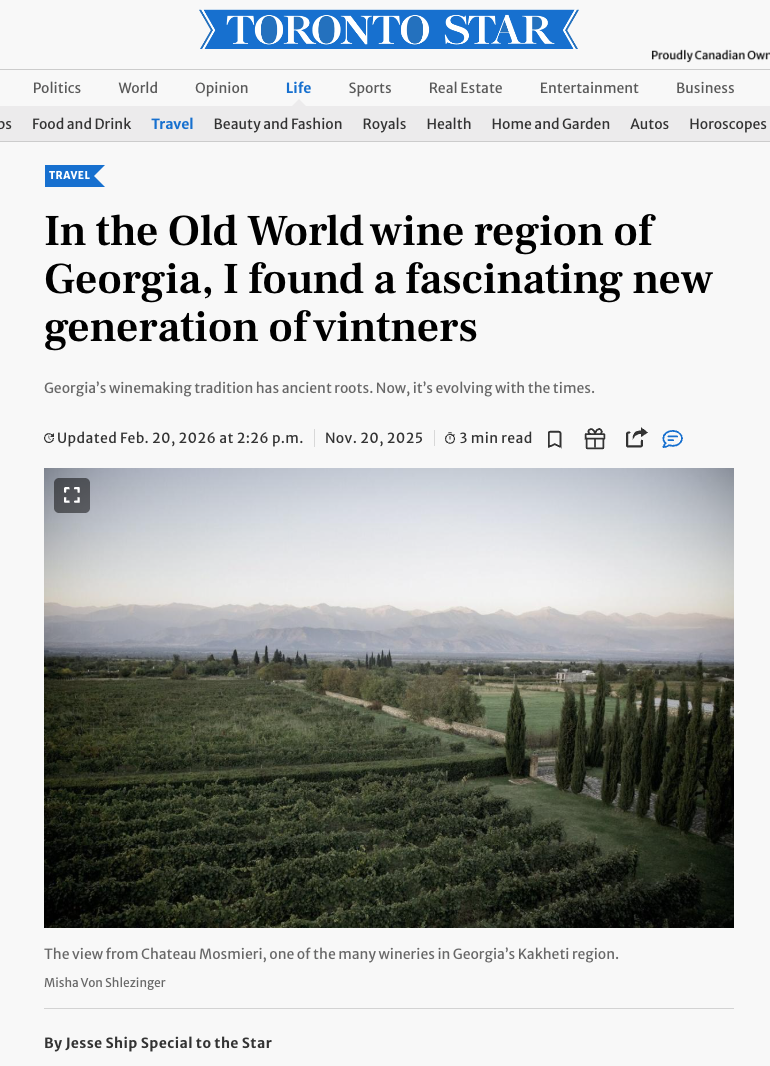Image resolution: width=770 pixels, height=1066 pixels.
Task: Open the World section
Action: point(138,88)
